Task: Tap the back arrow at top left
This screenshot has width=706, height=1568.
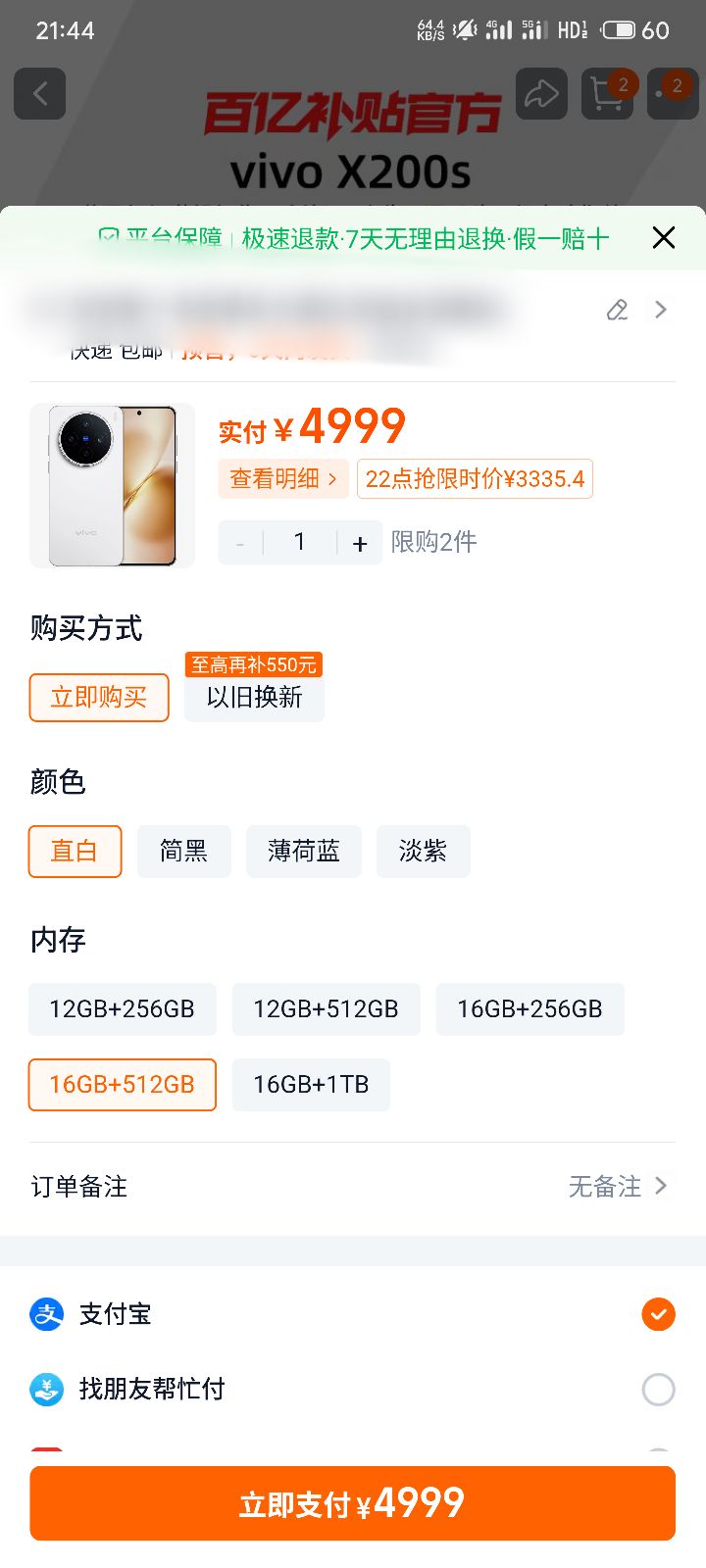Action: pos(39,93)
